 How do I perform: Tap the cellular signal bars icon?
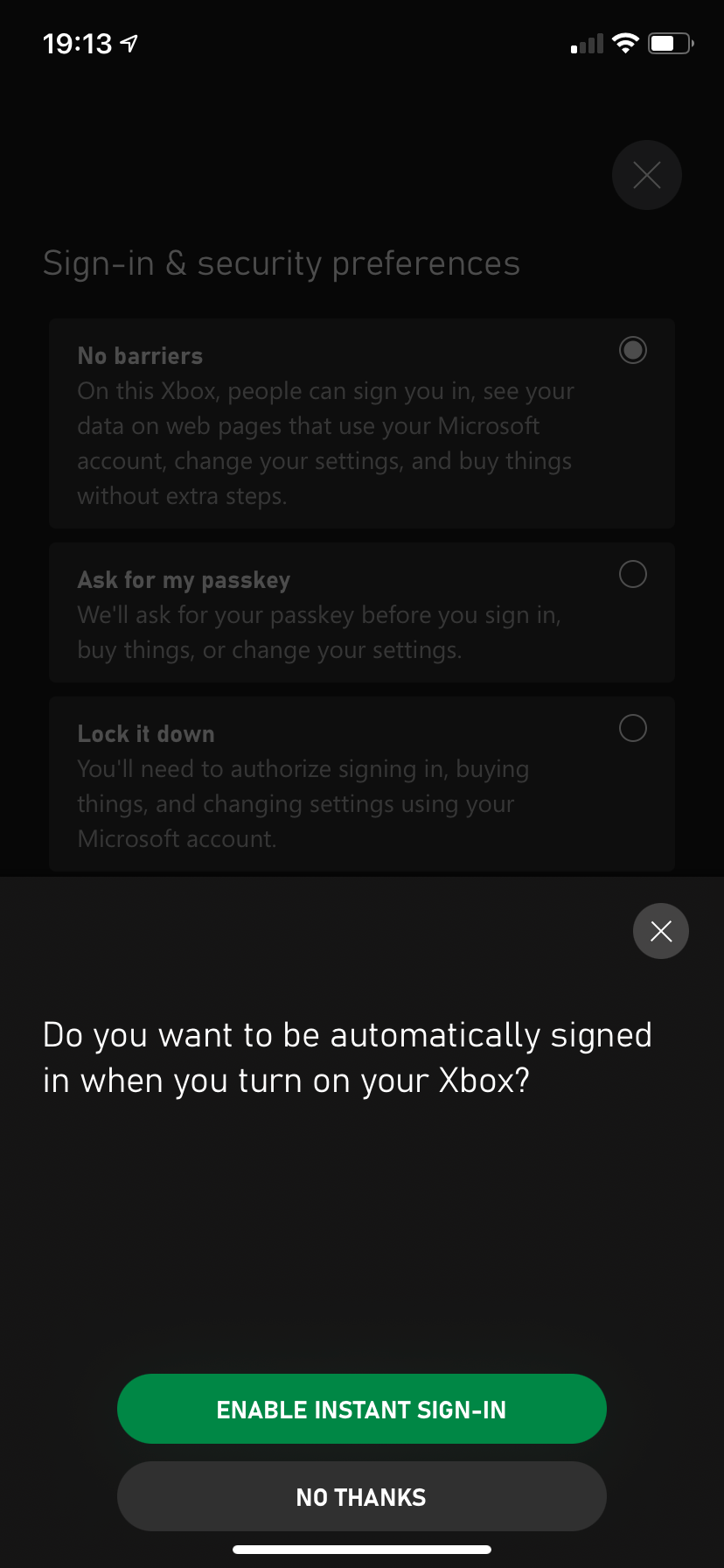586,44
